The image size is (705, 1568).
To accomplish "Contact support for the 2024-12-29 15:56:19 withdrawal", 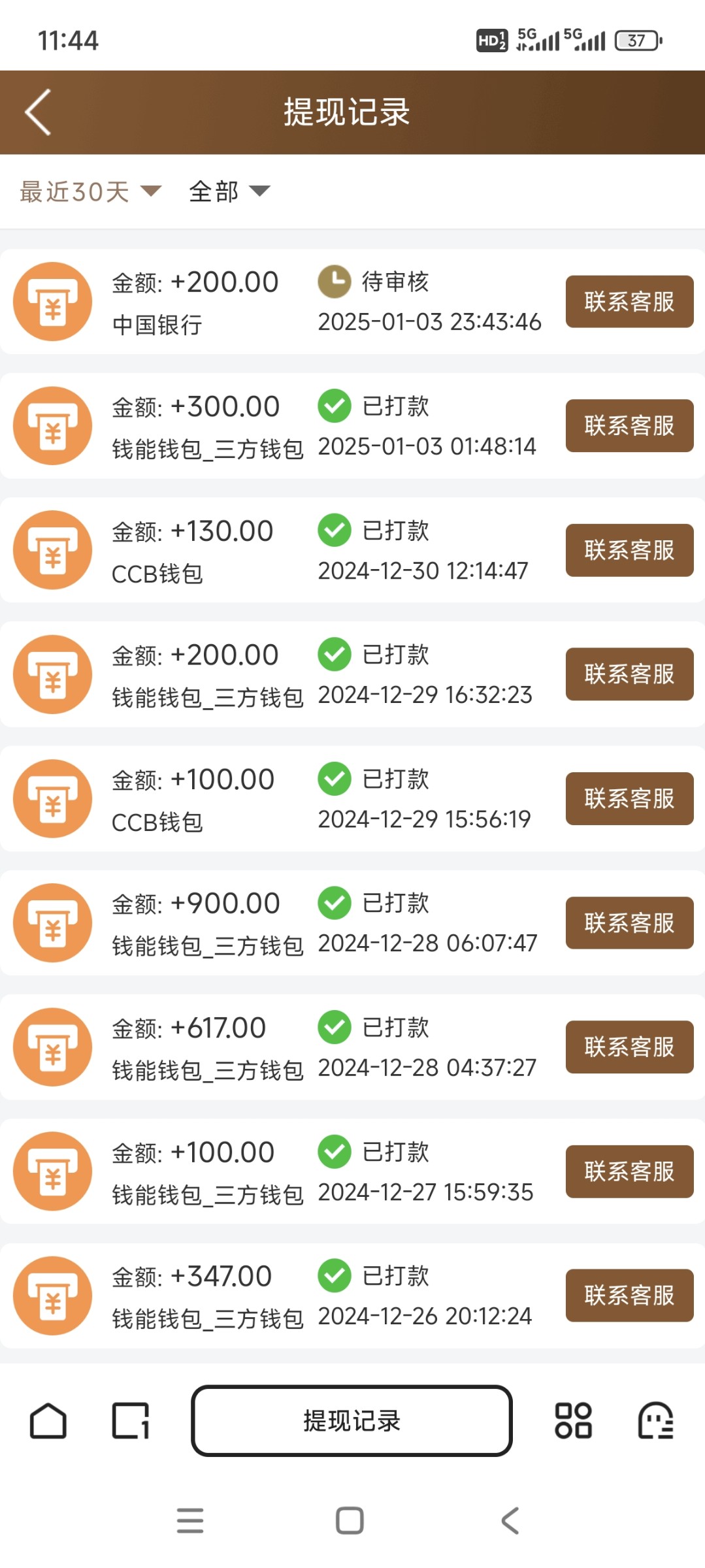I will click(x=629, y=798).
